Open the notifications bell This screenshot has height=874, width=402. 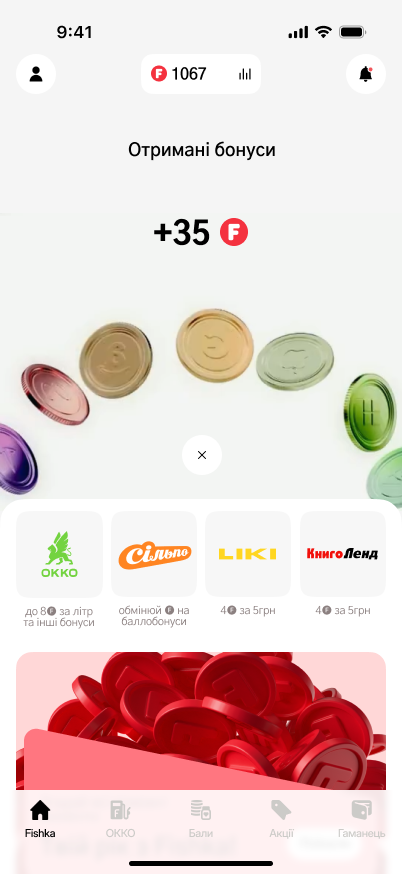[x=366, y=74]
